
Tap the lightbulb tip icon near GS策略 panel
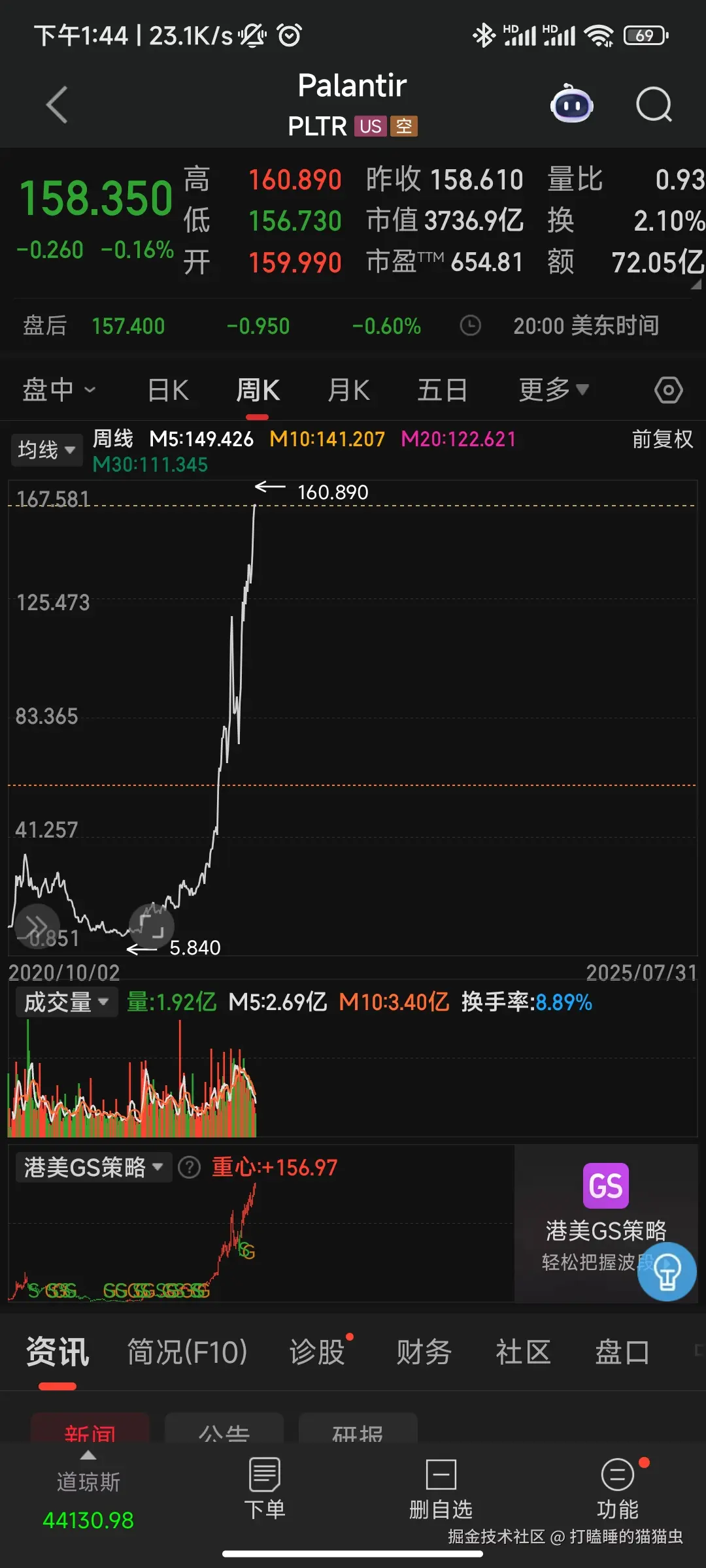tap(666, 1271)
